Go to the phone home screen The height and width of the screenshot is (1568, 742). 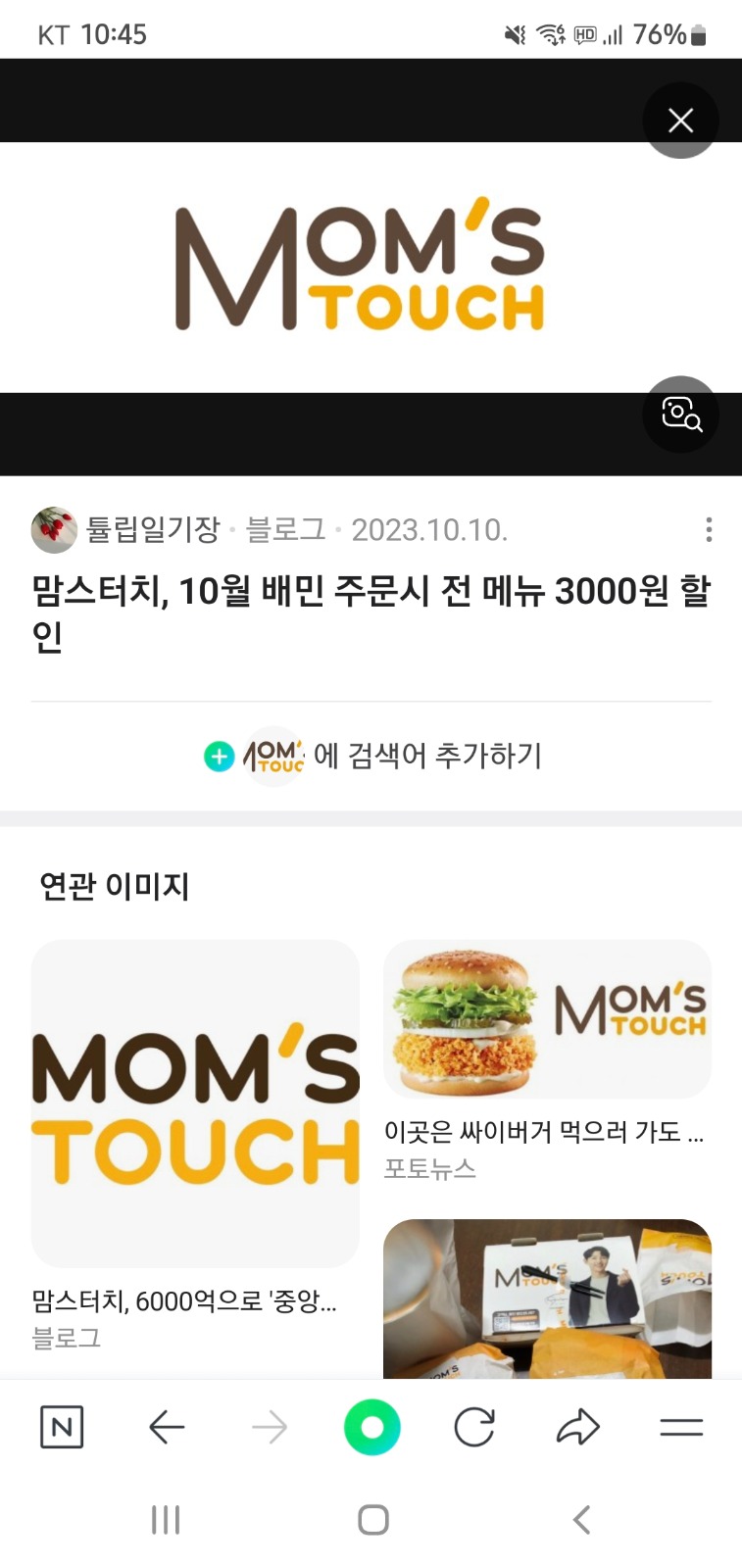click(x=372, y=1520)
